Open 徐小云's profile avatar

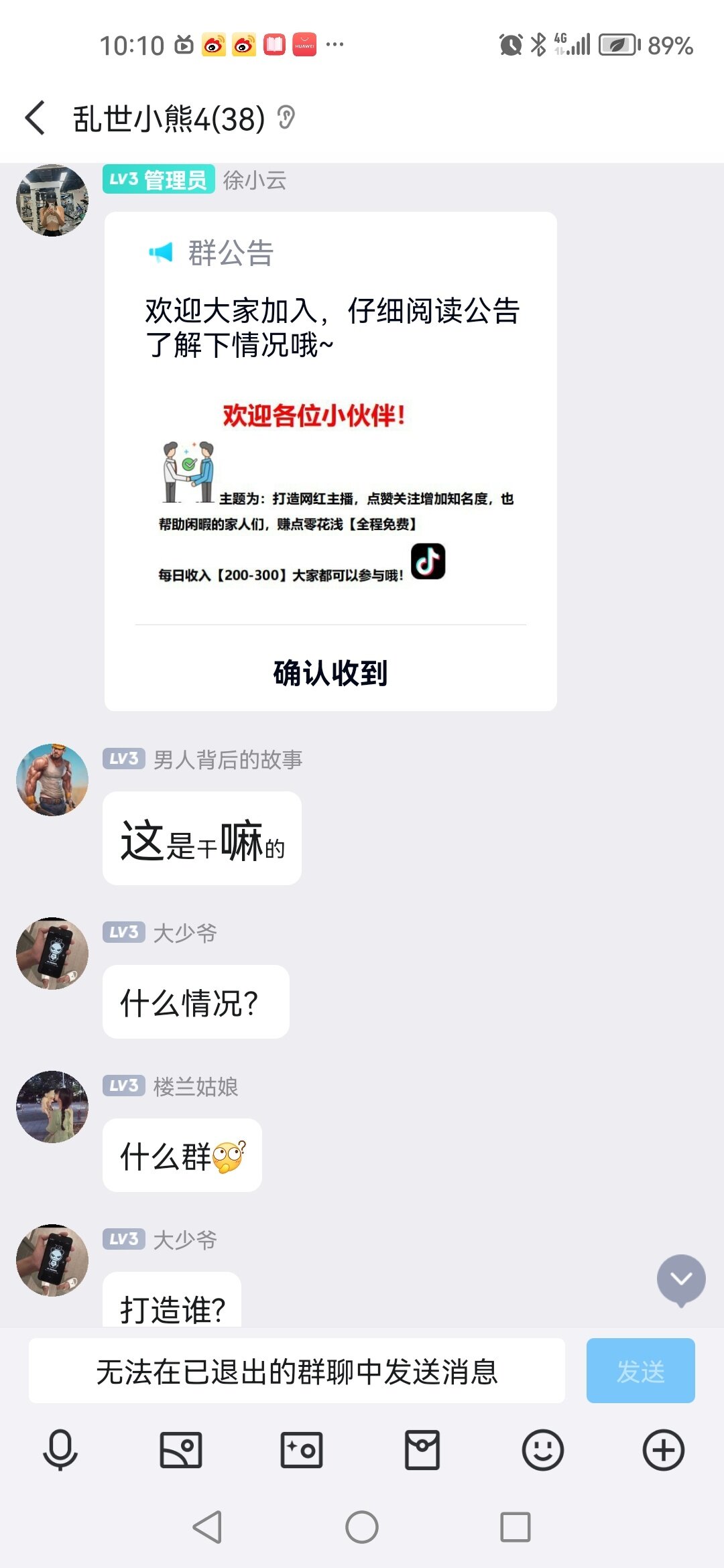point(52,200)
